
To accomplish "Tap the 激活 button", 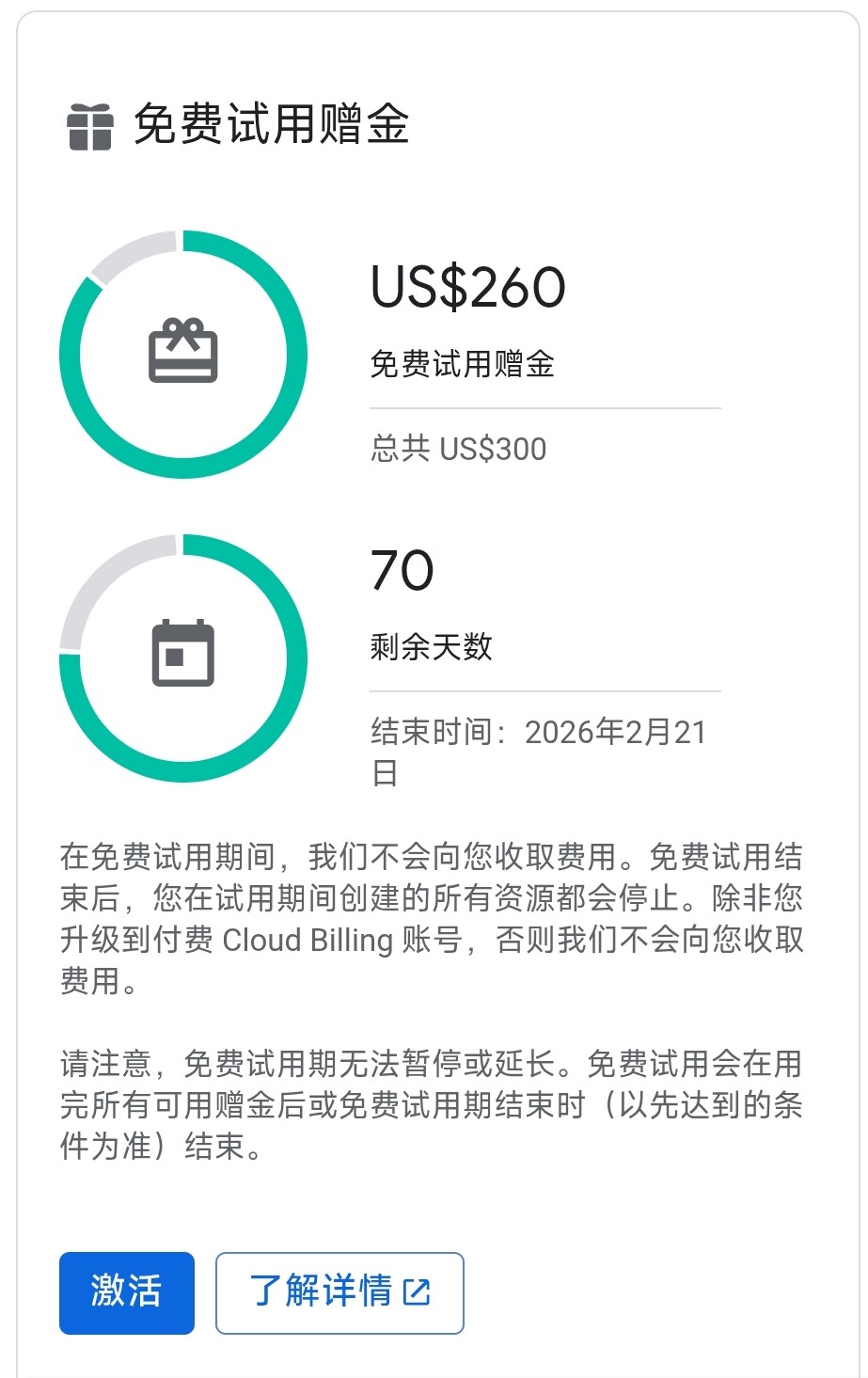I will pyautogui.click(x=127, y=1292).
